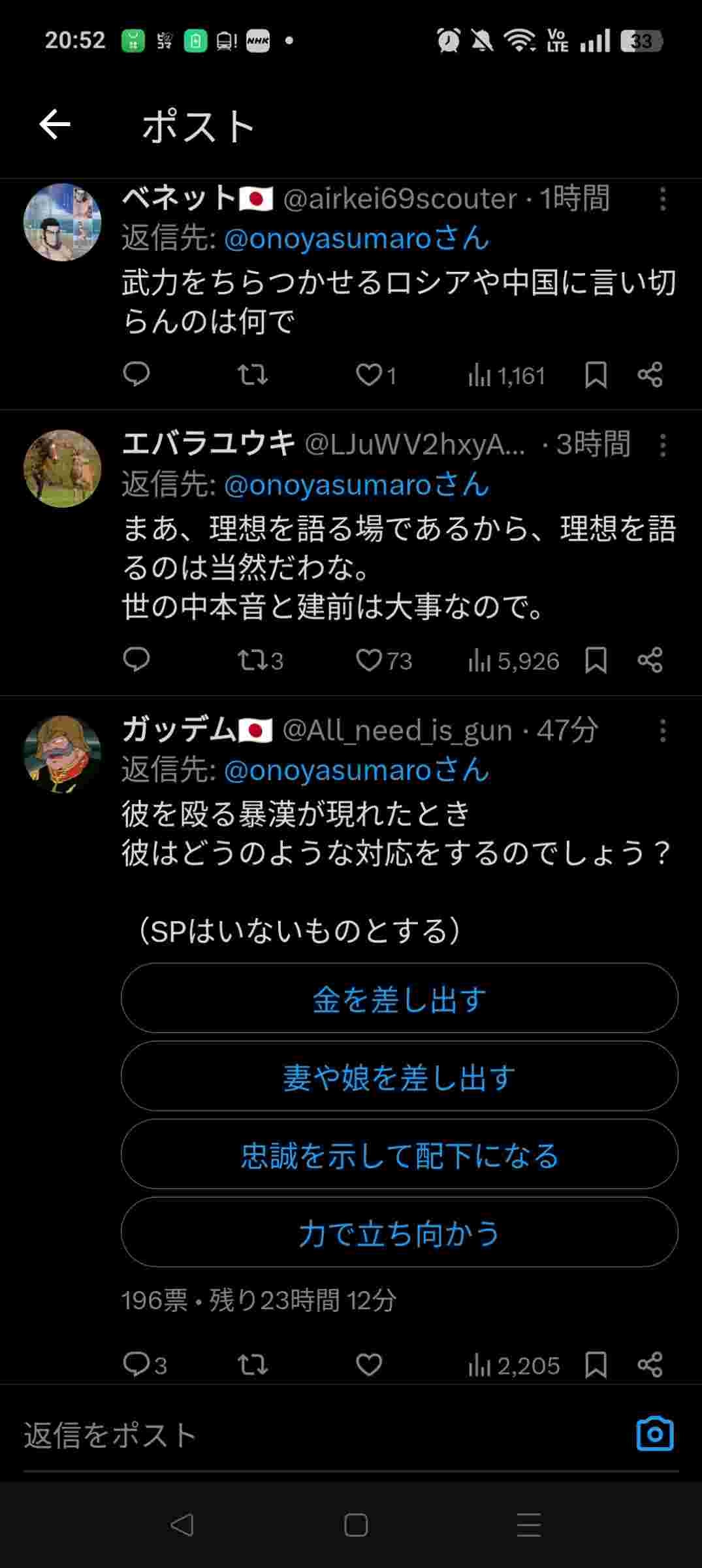Bookmark ベネット's reply
The height and width of the screenshot is (1568, 702).
596,375
